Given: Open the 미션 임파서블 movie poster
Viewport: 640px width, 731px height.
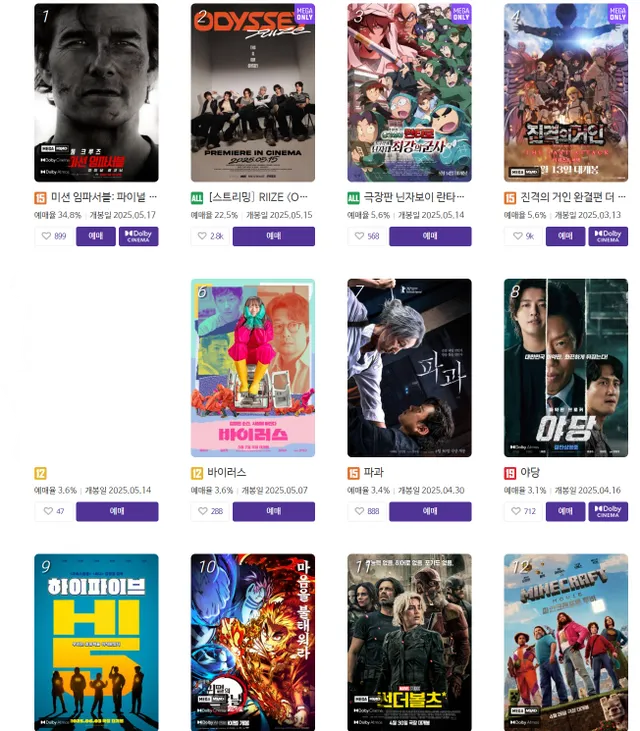Looking at the screenshot, I should (96, 93).
